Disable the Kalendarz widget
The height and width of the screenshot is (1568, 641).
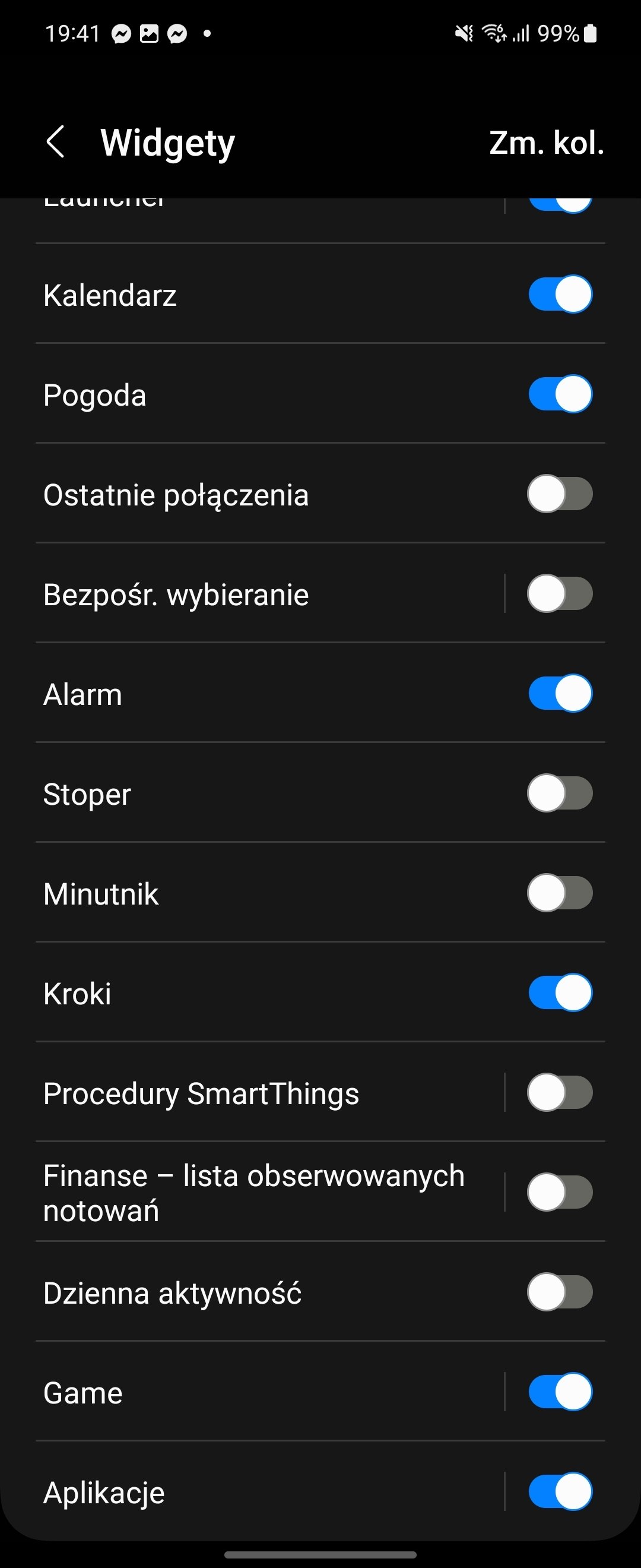pyautogui.click(x=560, y=295)
